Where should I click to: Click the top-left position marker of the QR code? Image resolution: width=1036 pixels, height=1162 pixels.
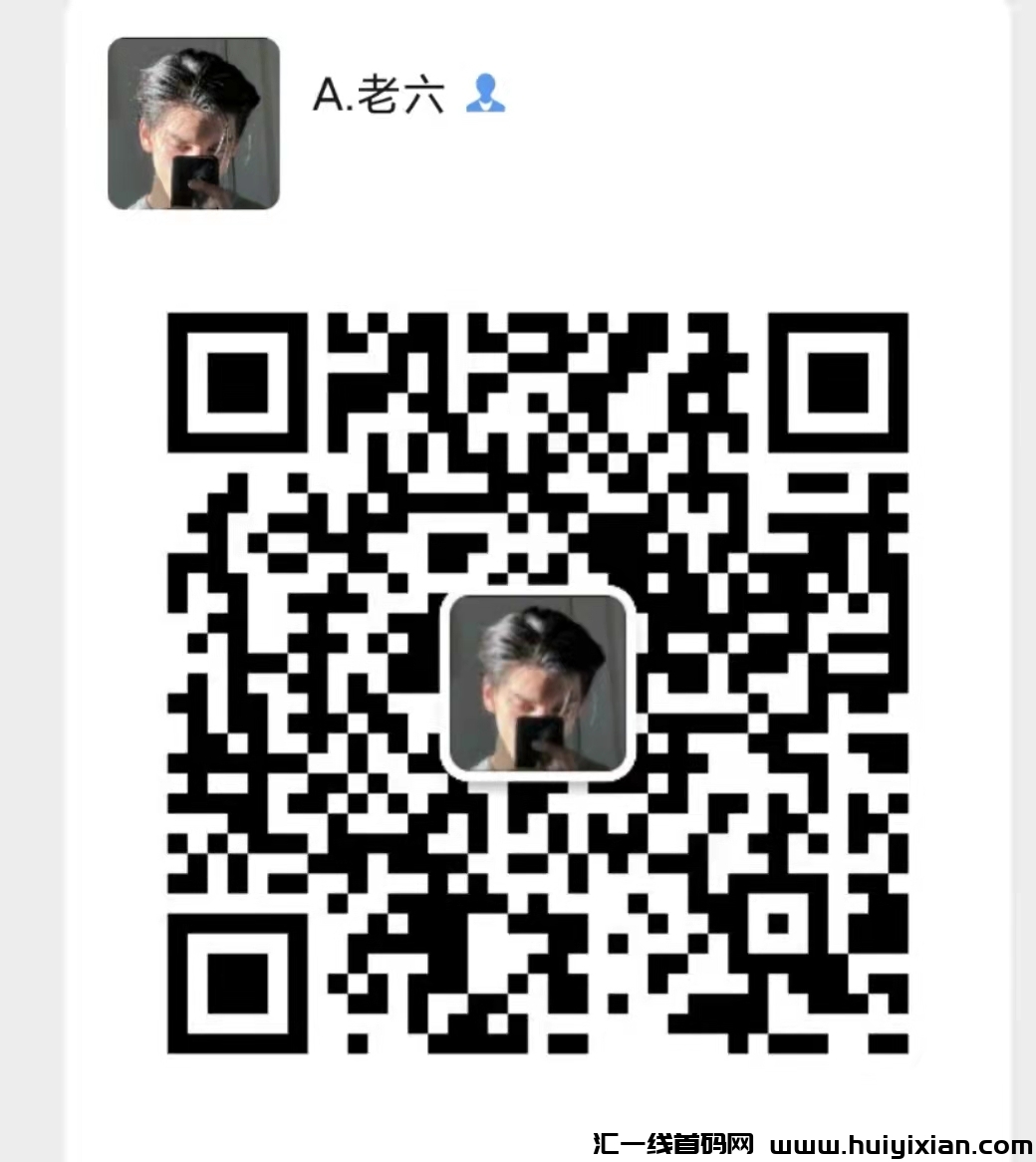click(x=236, y=382)
